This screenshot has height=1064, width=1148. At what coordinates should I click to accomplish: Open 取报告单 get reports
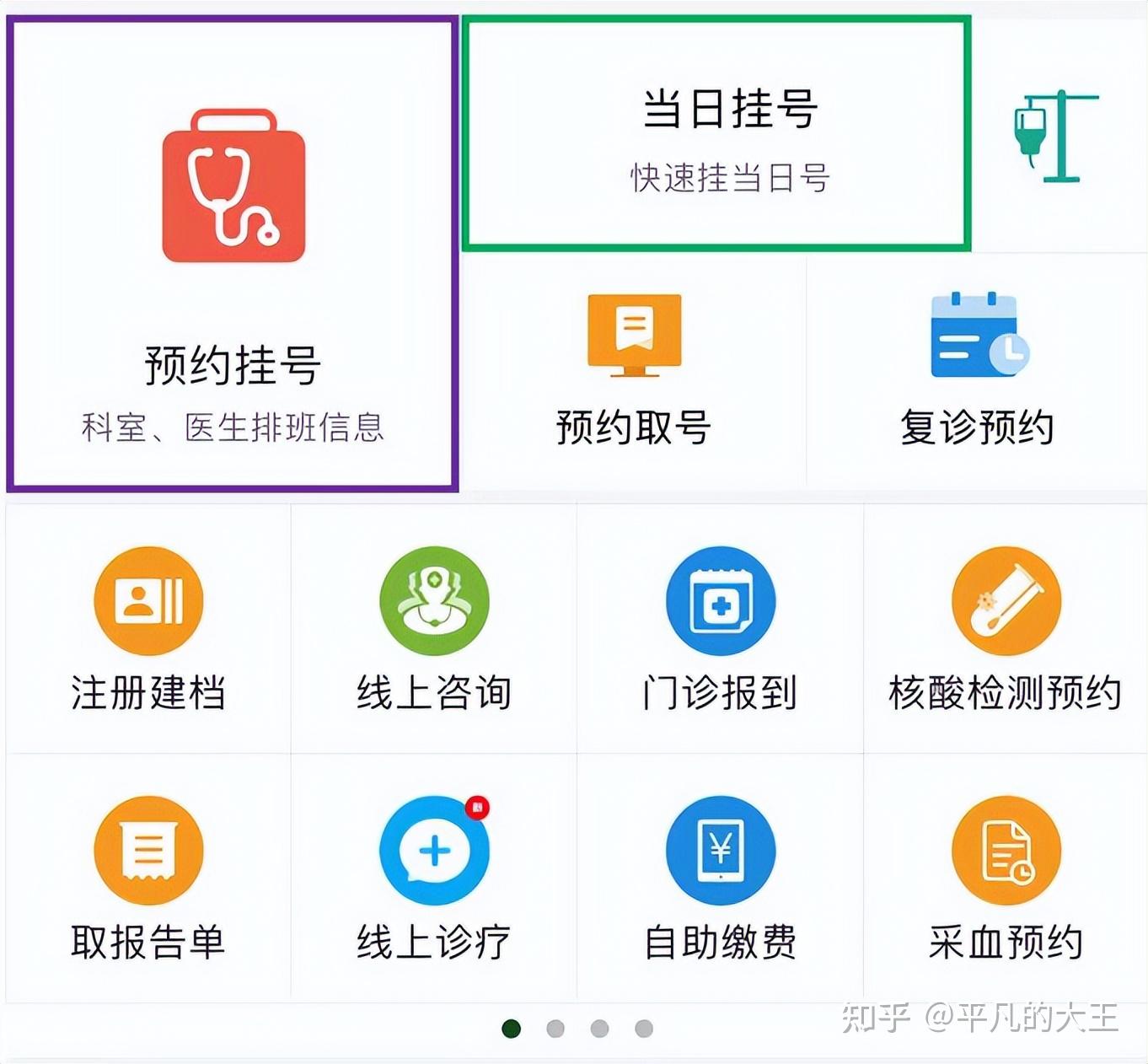click(x=148, y=877)
